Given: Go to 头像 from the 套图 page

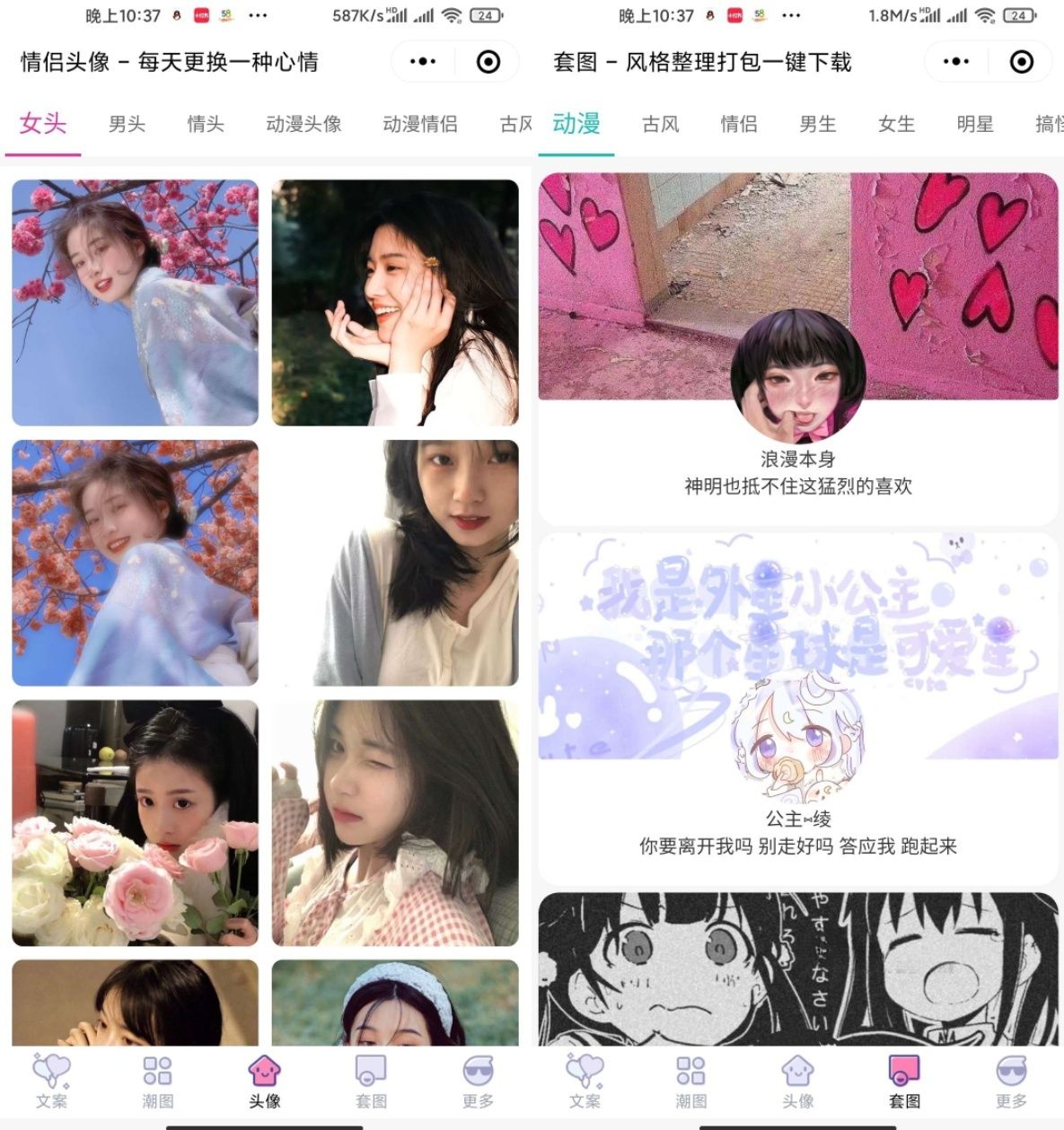Looking at the screenshot, I should (x=797, y=1082).
